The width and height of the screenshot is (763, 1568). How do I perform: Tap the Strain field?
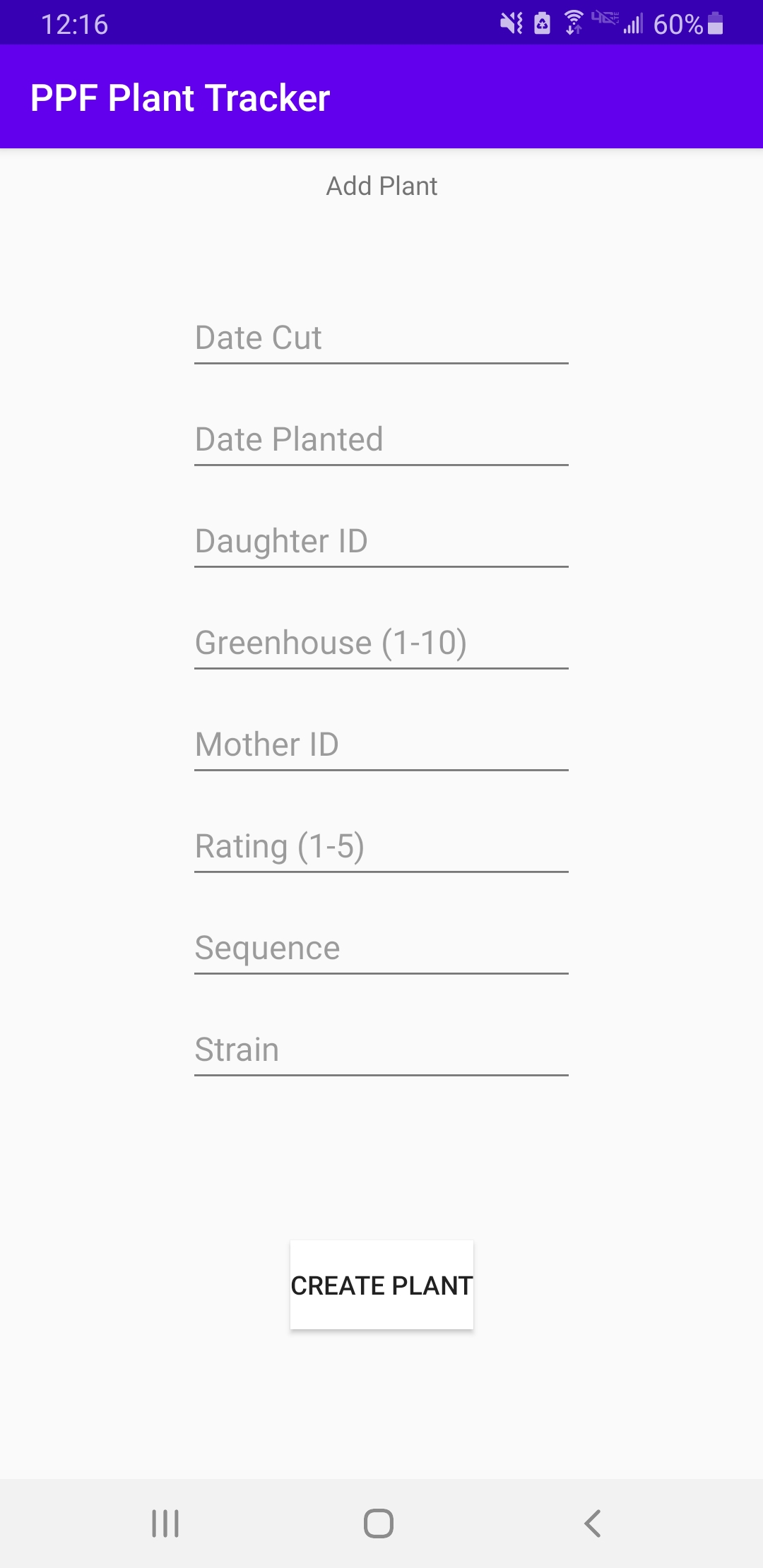(381, 1050)
